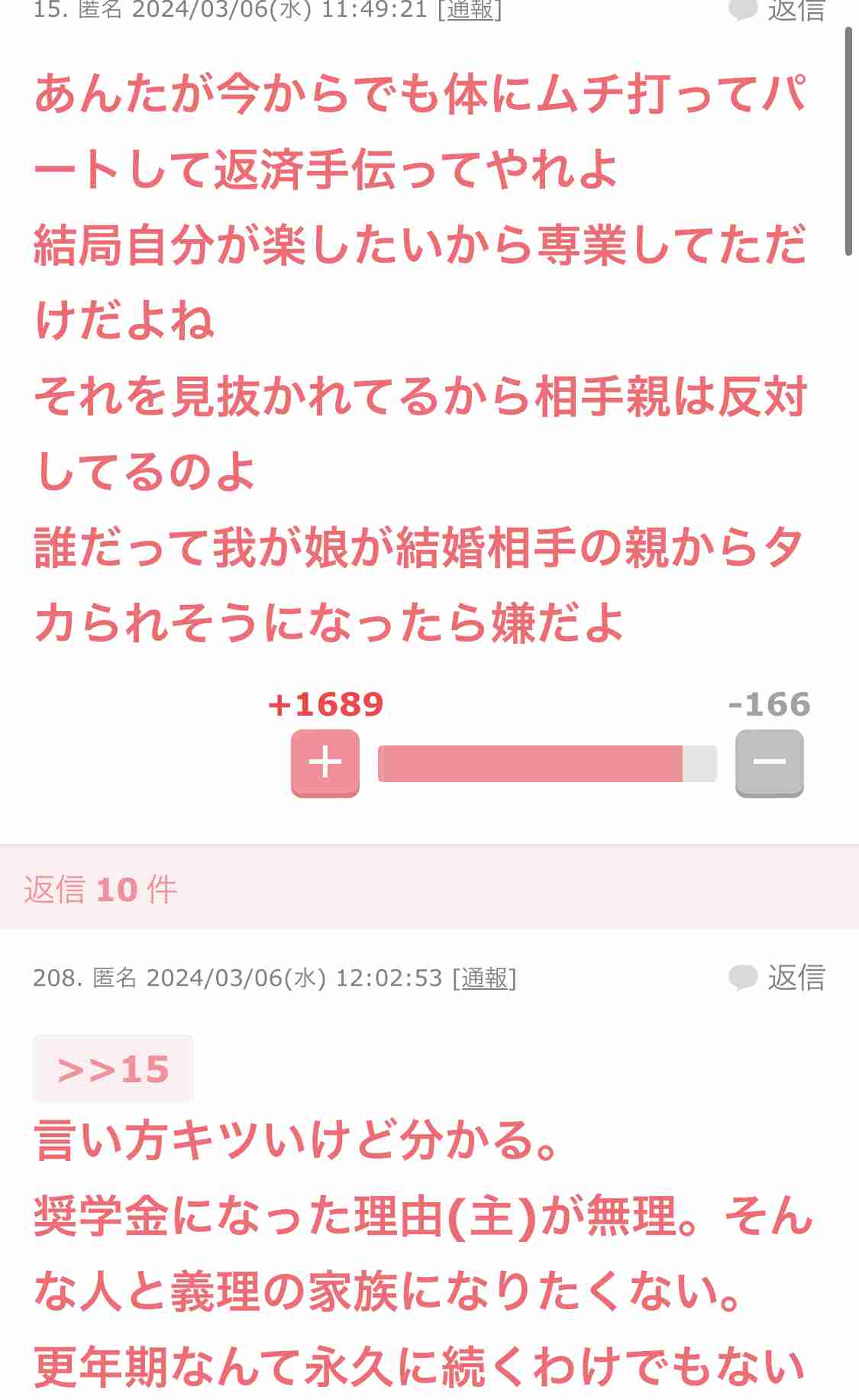Report comment 15 via 通報 link
Viewport: 859px width, 1400px height.
pos(470,10)
